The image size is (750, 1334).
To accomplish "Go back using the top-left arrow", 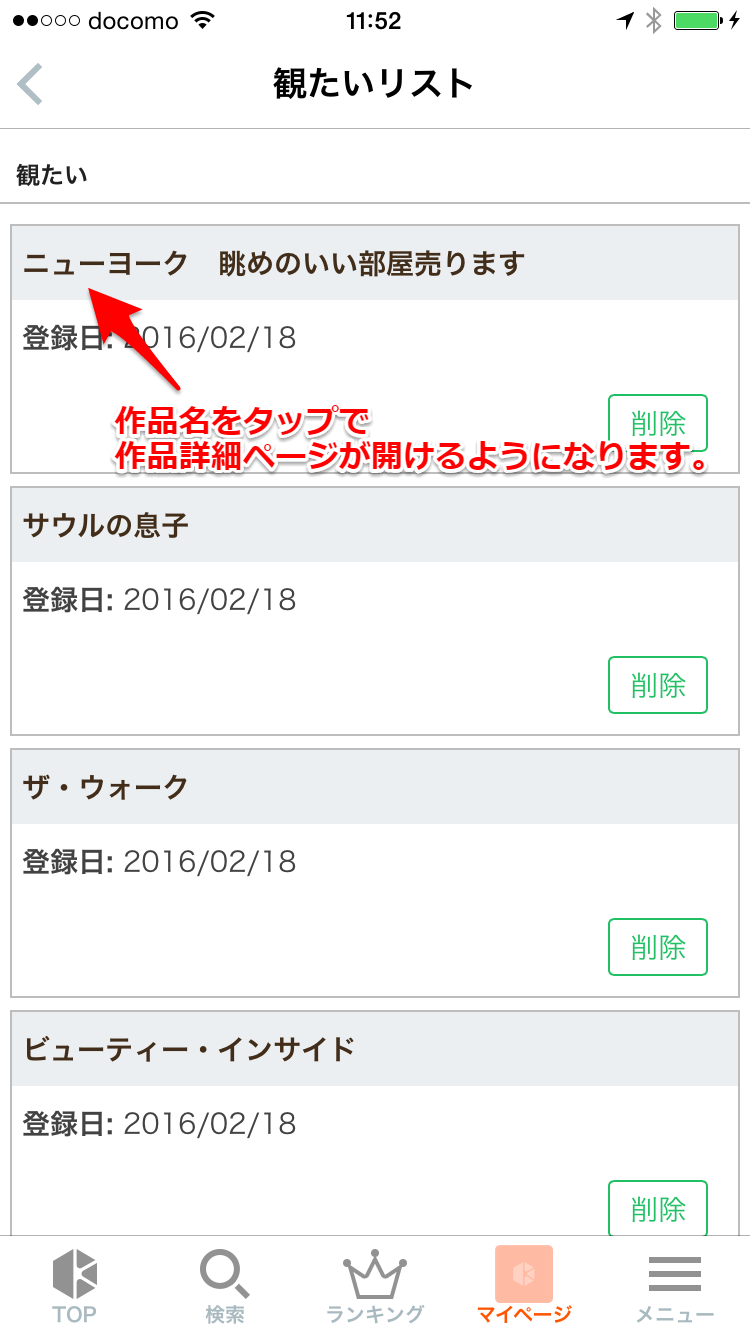I will pyautogui.click(x=30, y=84).
